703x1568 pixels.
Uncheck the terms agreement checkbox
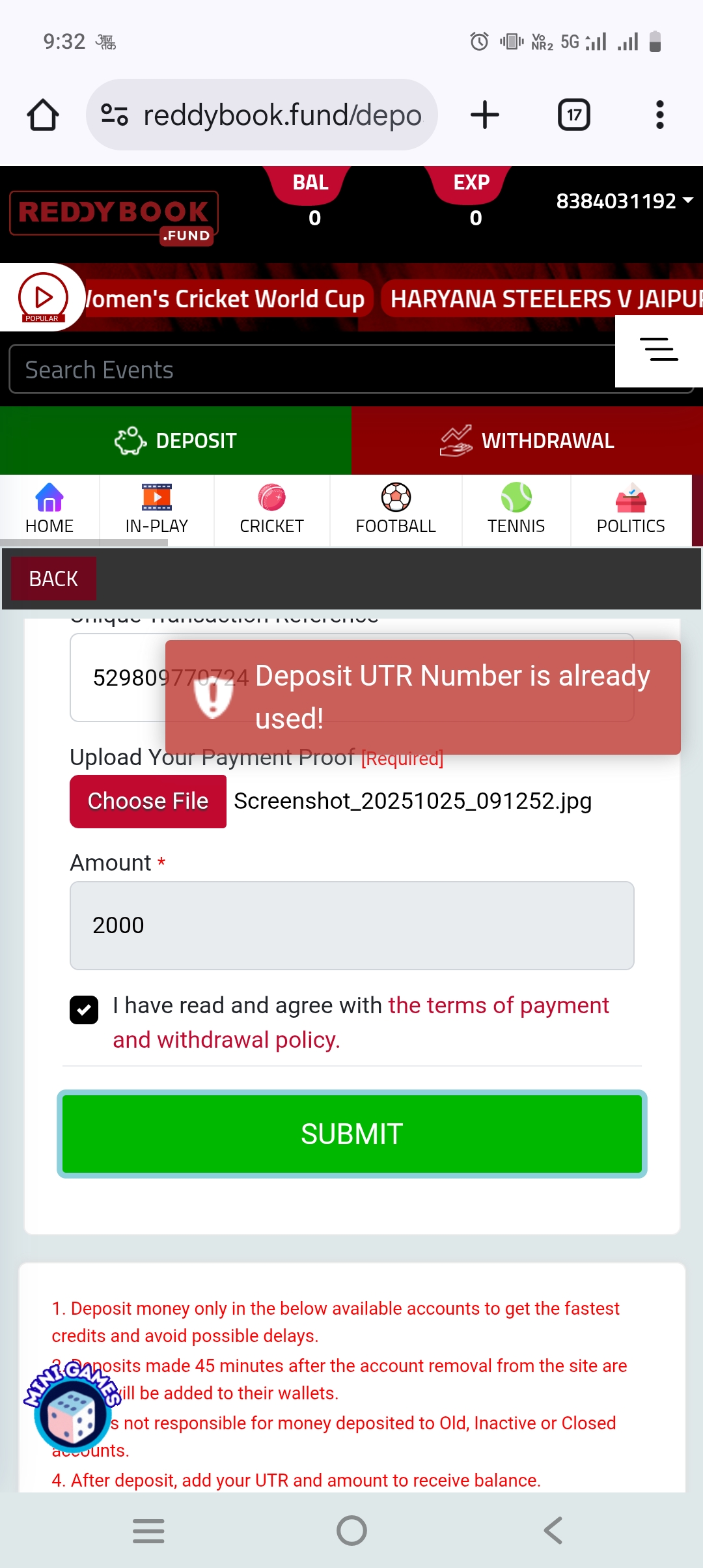pyautogui.click(x=84, y=1010)
